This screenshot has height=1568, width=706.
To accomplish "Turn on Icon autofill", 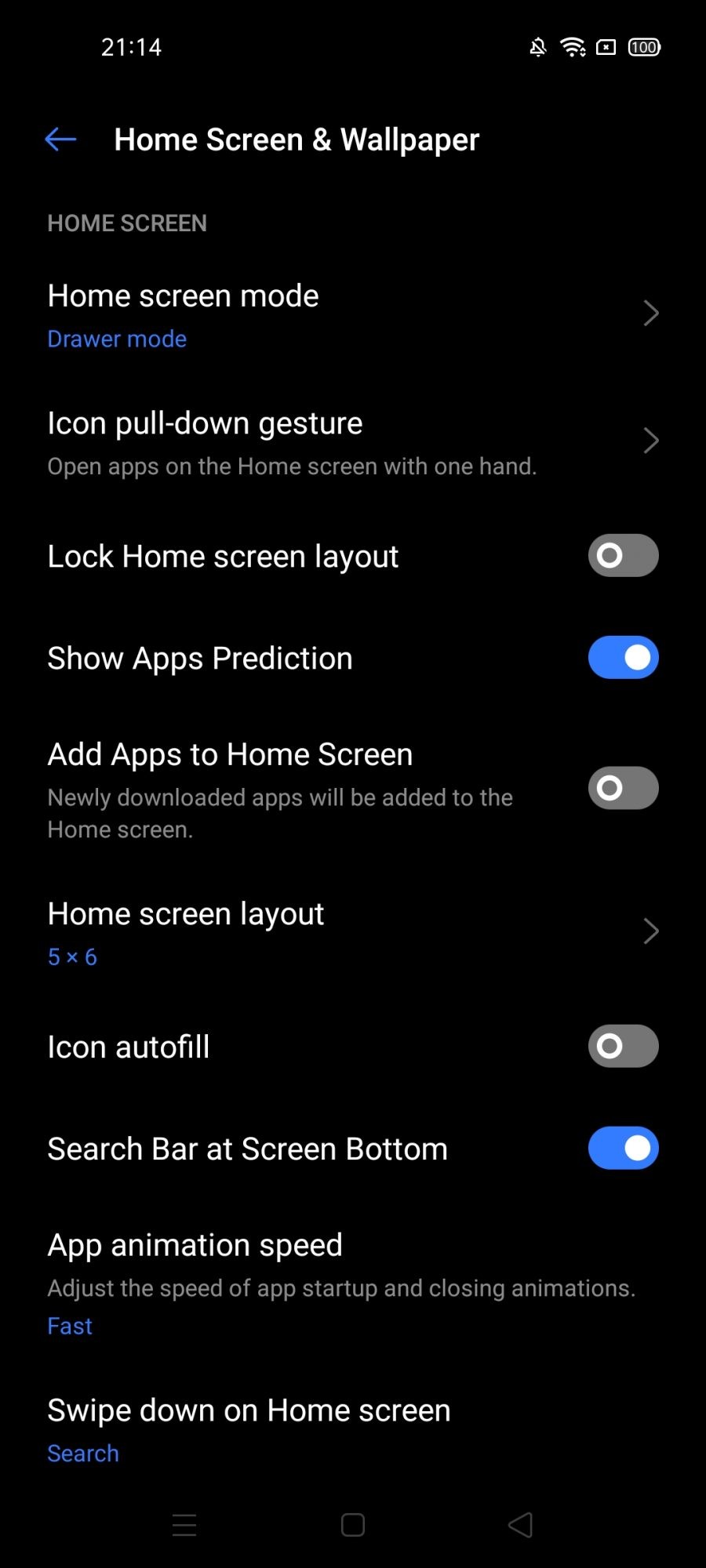I will 623,1047.
